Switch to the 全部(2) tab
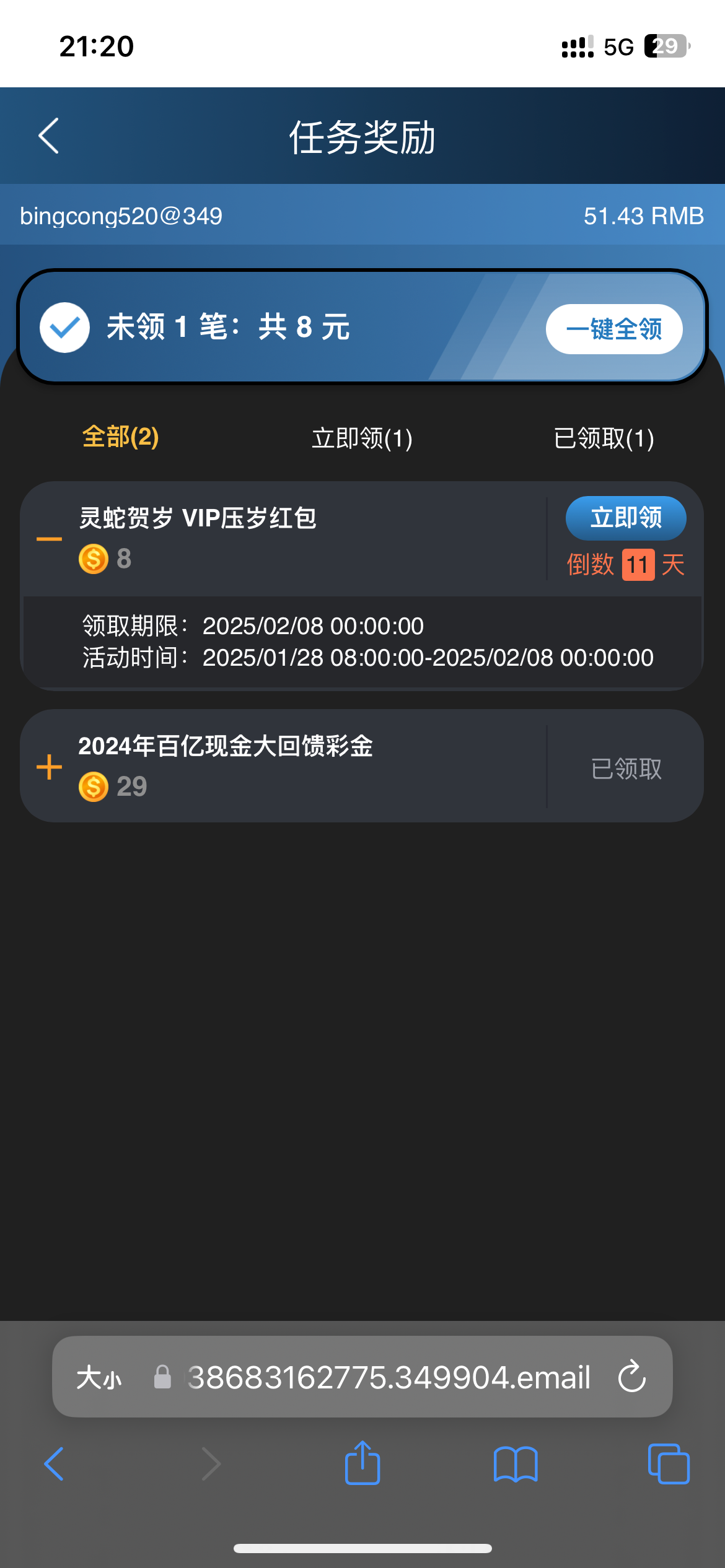The image size is (725, 1568). coord(121,437)
